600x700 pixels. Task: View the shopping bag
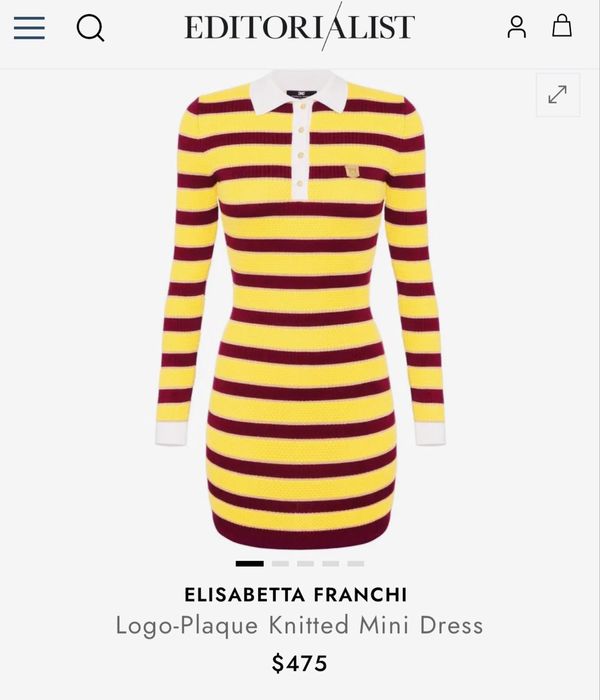[x=563, y=26]
